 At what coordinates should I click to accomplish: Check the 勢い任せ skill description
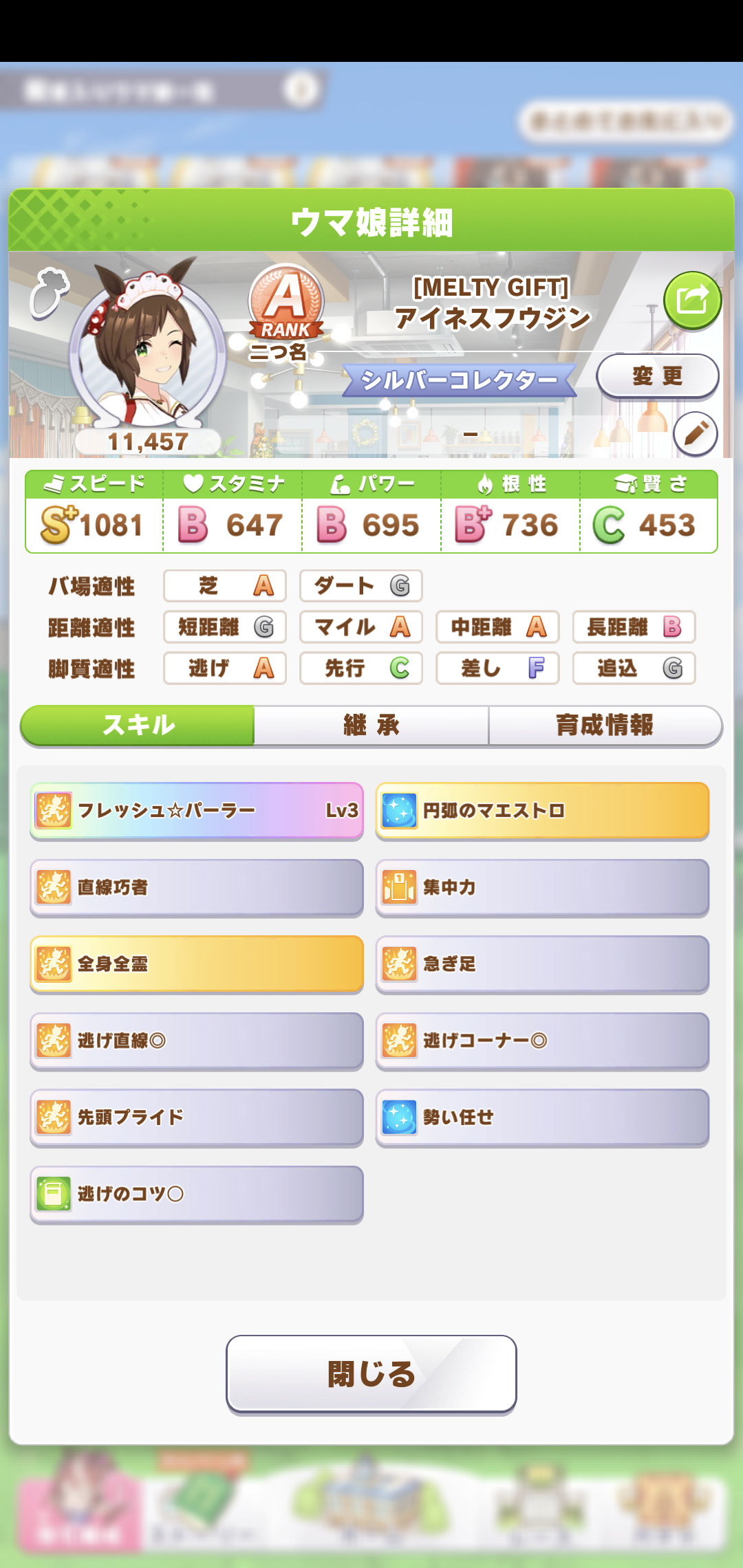coord(542,1117)
